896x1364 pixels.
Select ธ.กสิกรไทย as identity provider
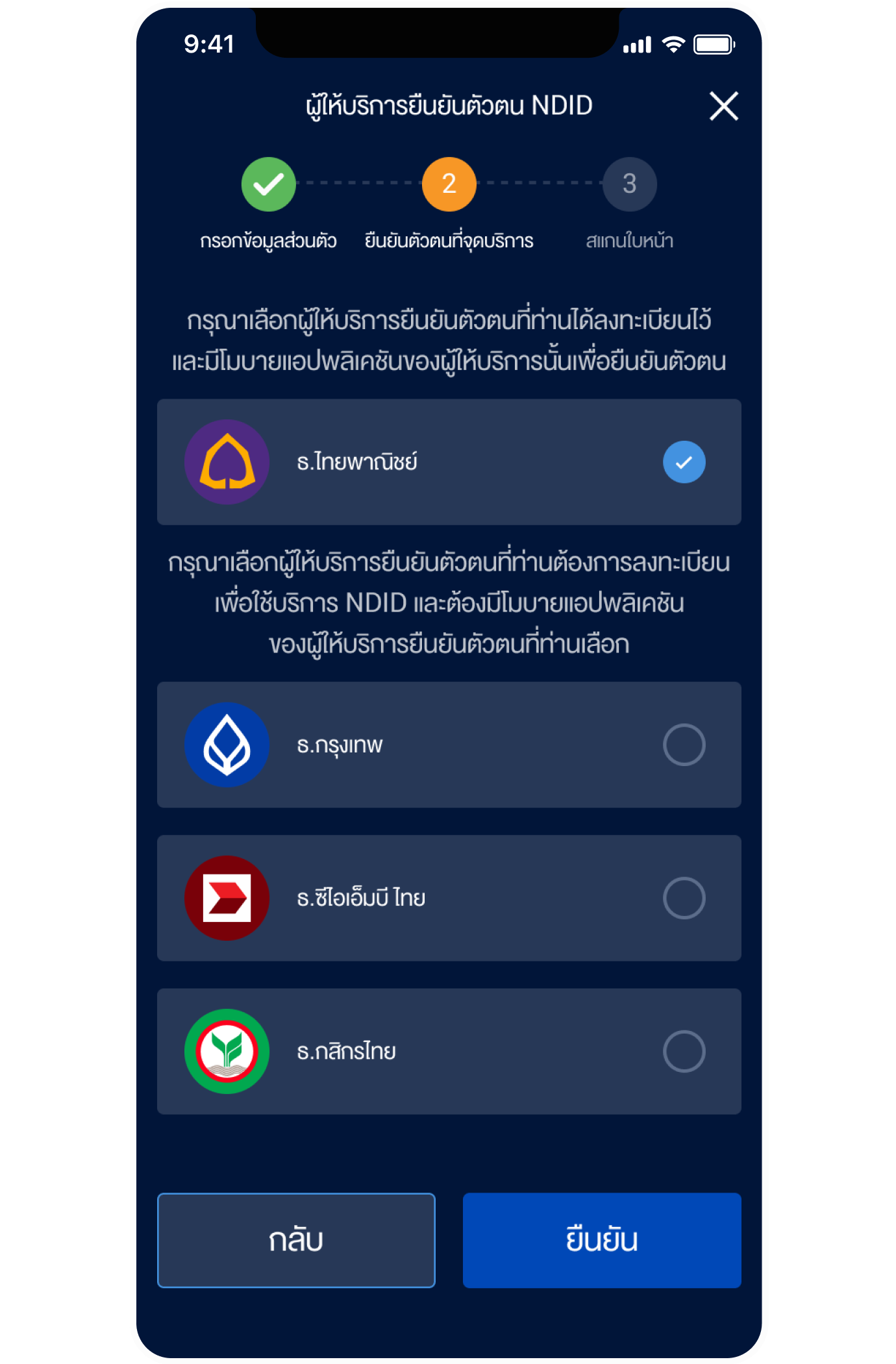pyautogui.click(x=684, y=1051)
